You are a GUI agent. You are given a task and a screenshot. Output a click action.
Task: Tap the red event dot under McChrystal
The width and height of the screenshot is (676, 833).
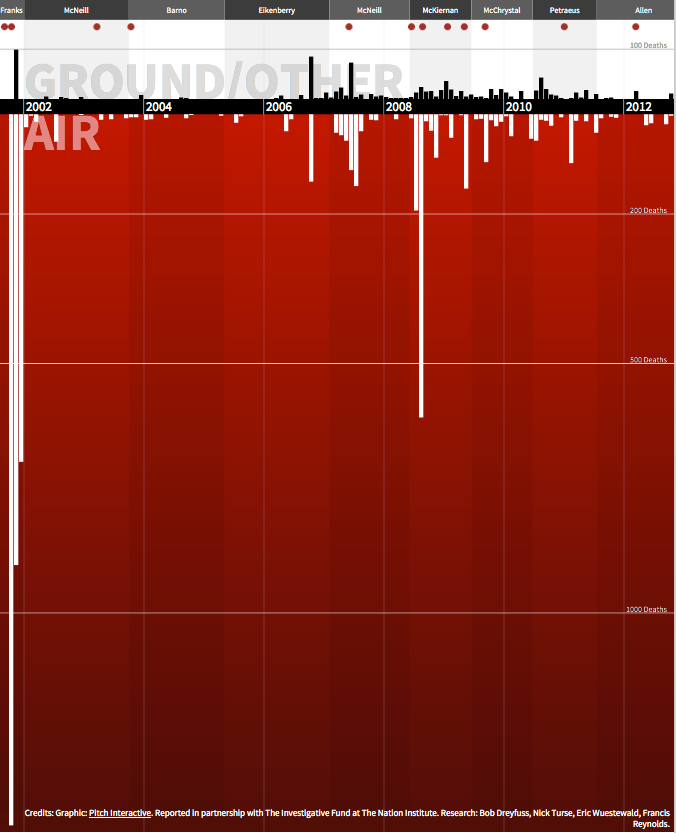point(485,27)
